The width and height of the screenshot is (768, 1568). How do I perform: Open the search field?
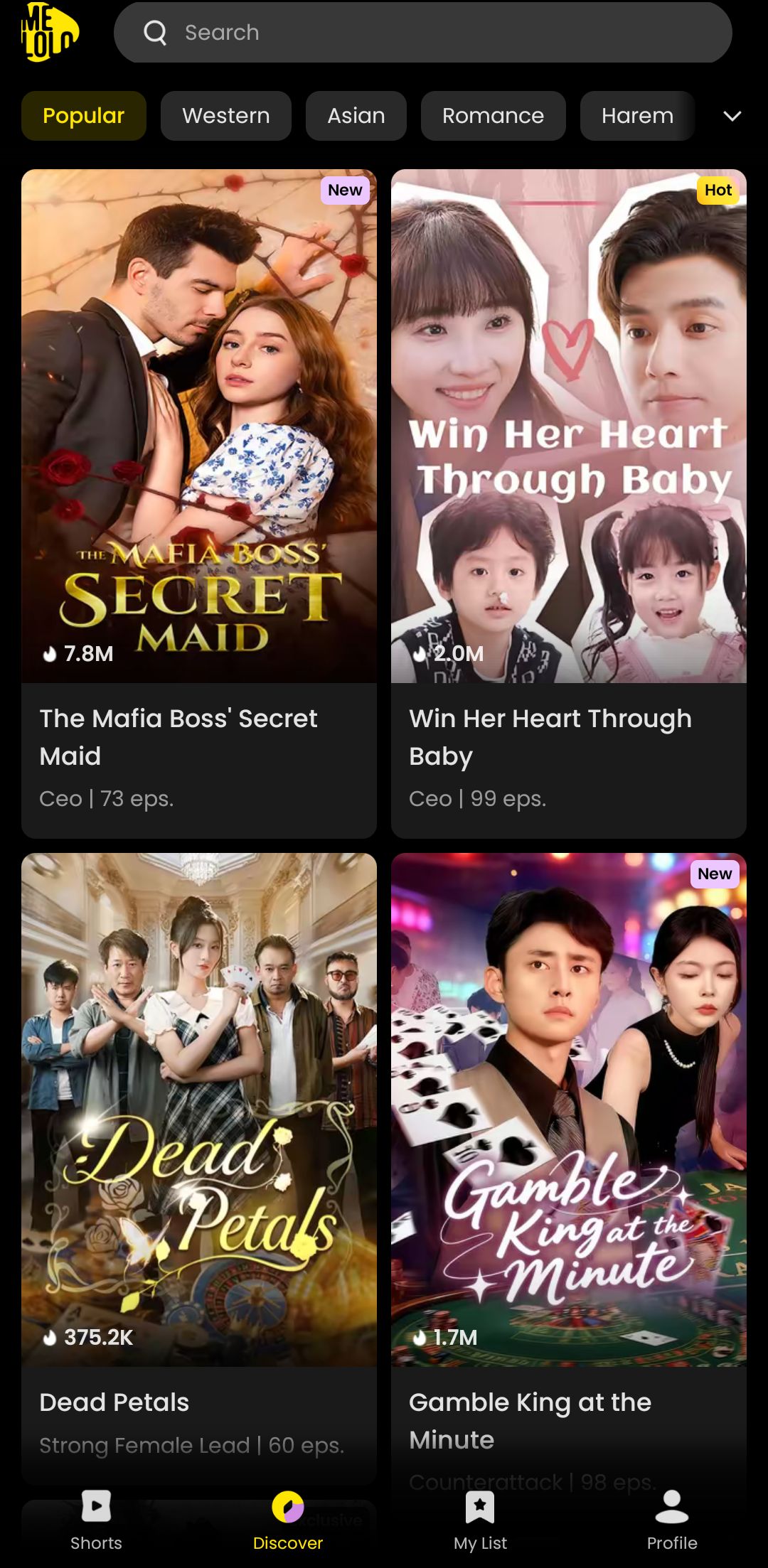click(x=422, y=33)
